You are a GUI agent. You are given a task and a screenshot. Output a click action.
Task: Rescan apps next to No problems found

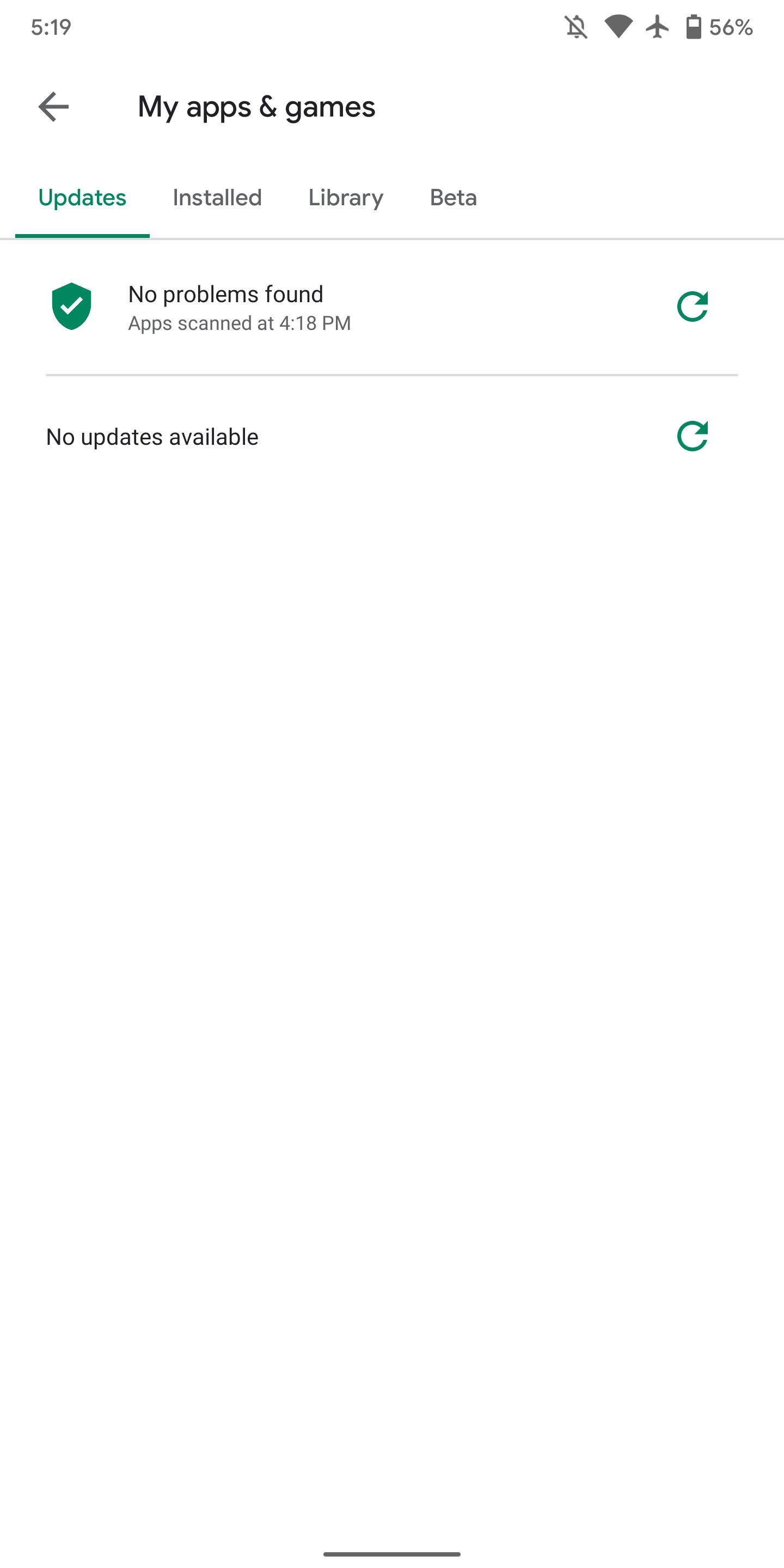(692, 307)
